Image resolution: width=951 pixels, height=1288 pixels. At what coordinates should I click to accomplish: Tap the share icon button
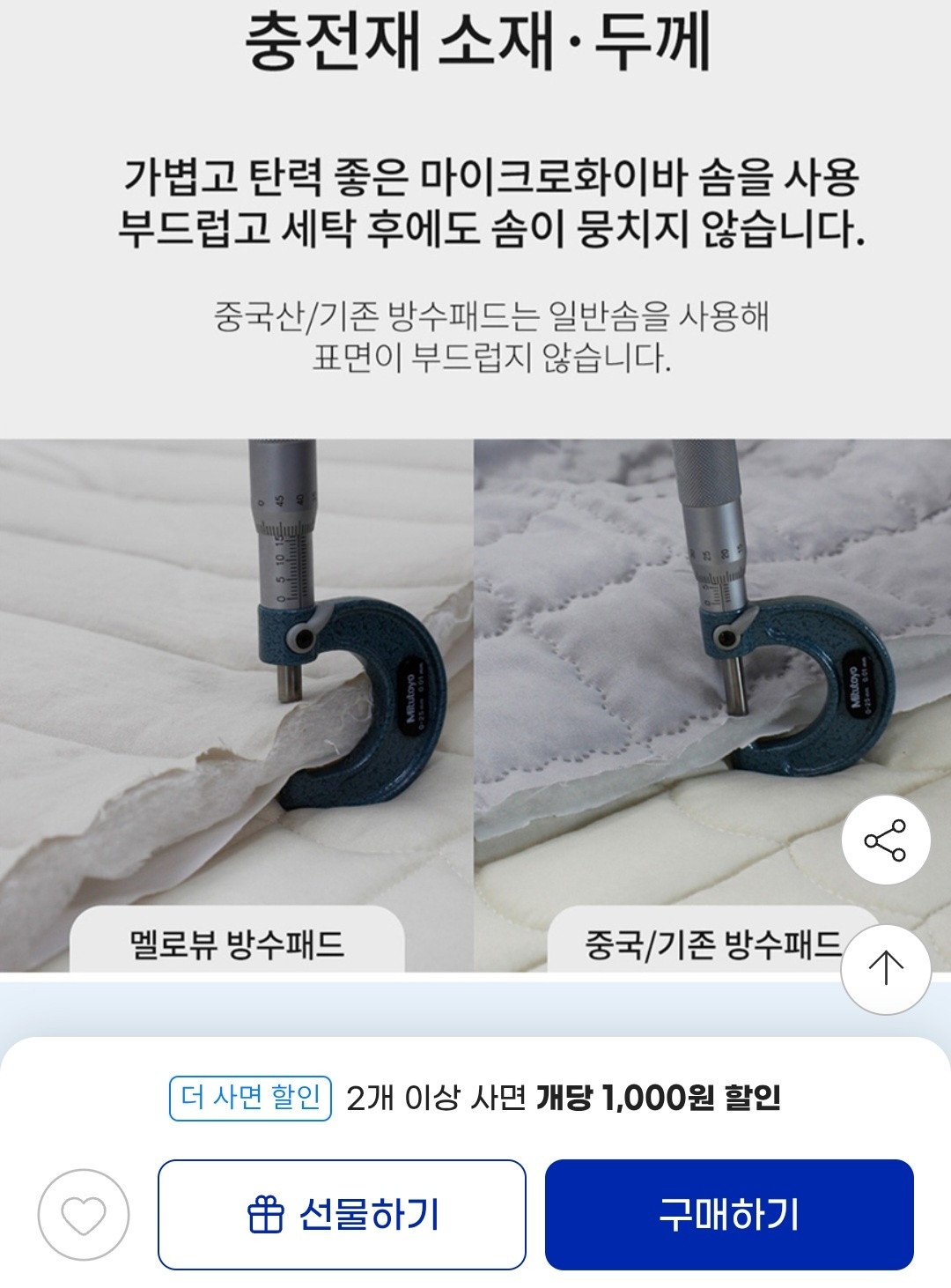point(885,840)
